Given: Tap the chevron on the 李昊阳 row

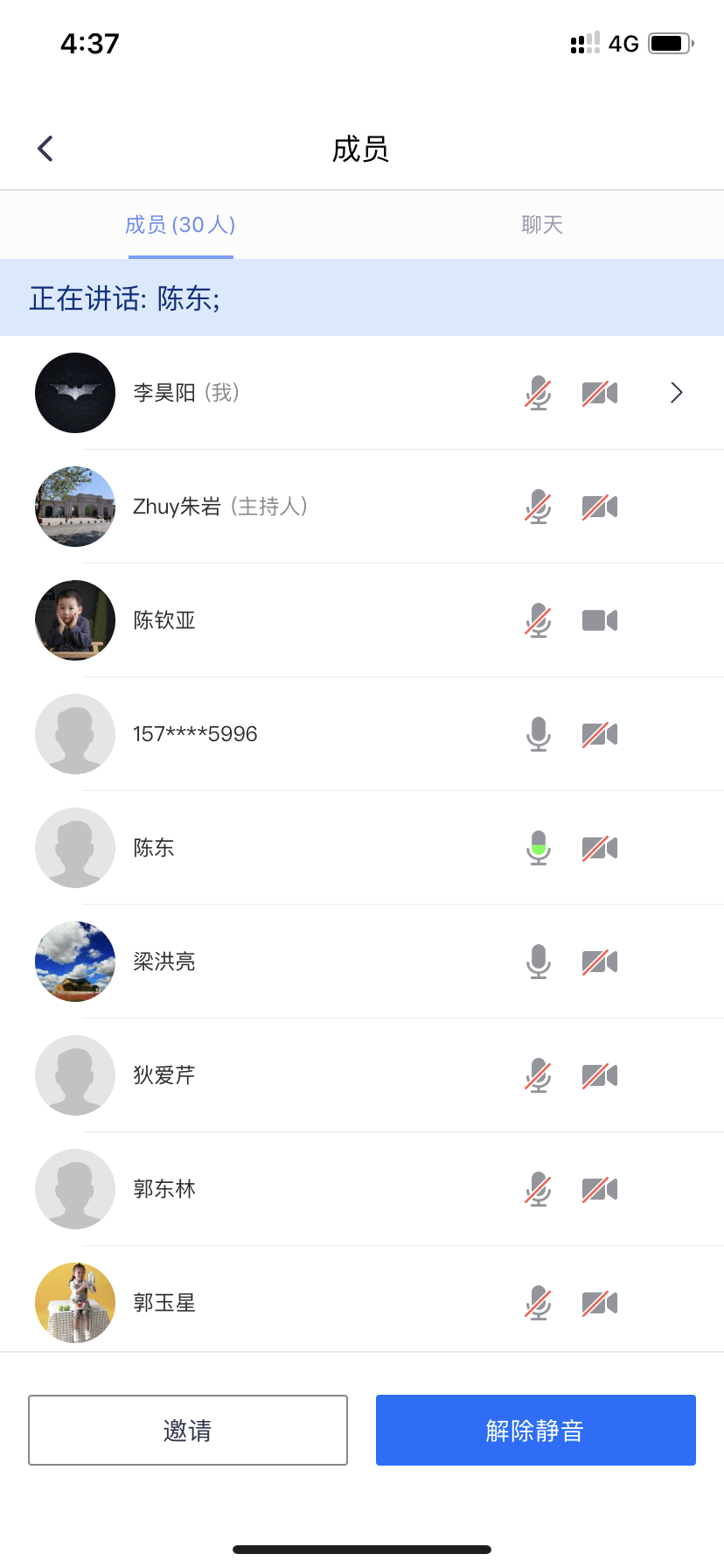Looking at the screenshot, I should pos(676,393).
